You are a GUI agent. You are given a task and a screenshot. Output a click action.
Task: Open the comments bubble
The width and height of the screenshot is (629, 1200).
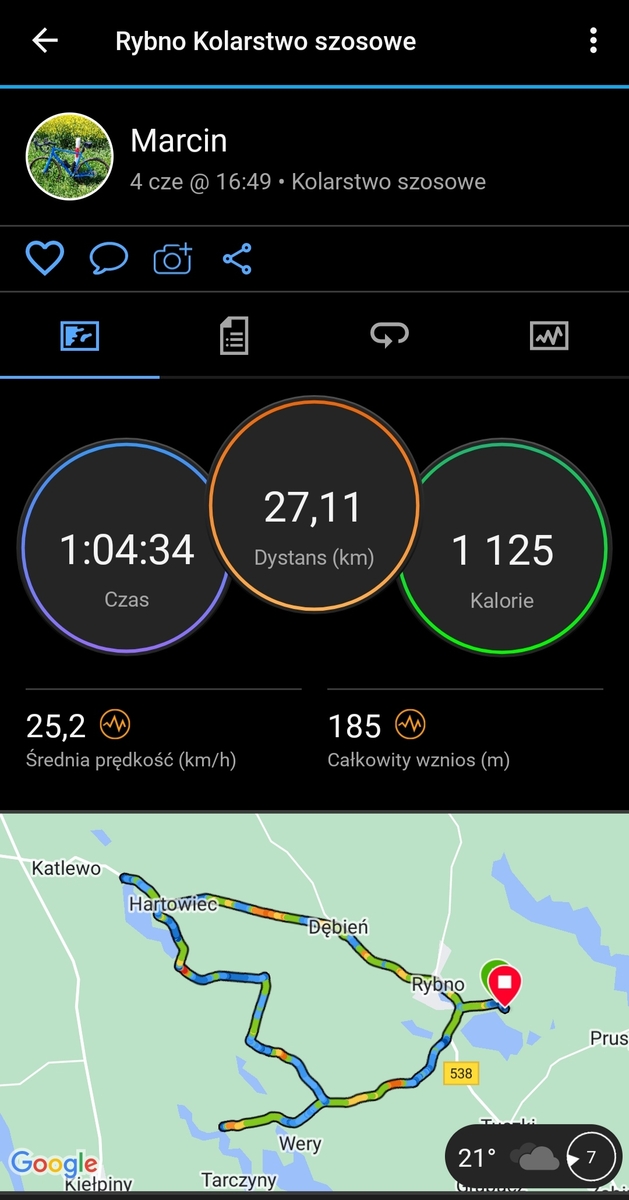[108, 259]
